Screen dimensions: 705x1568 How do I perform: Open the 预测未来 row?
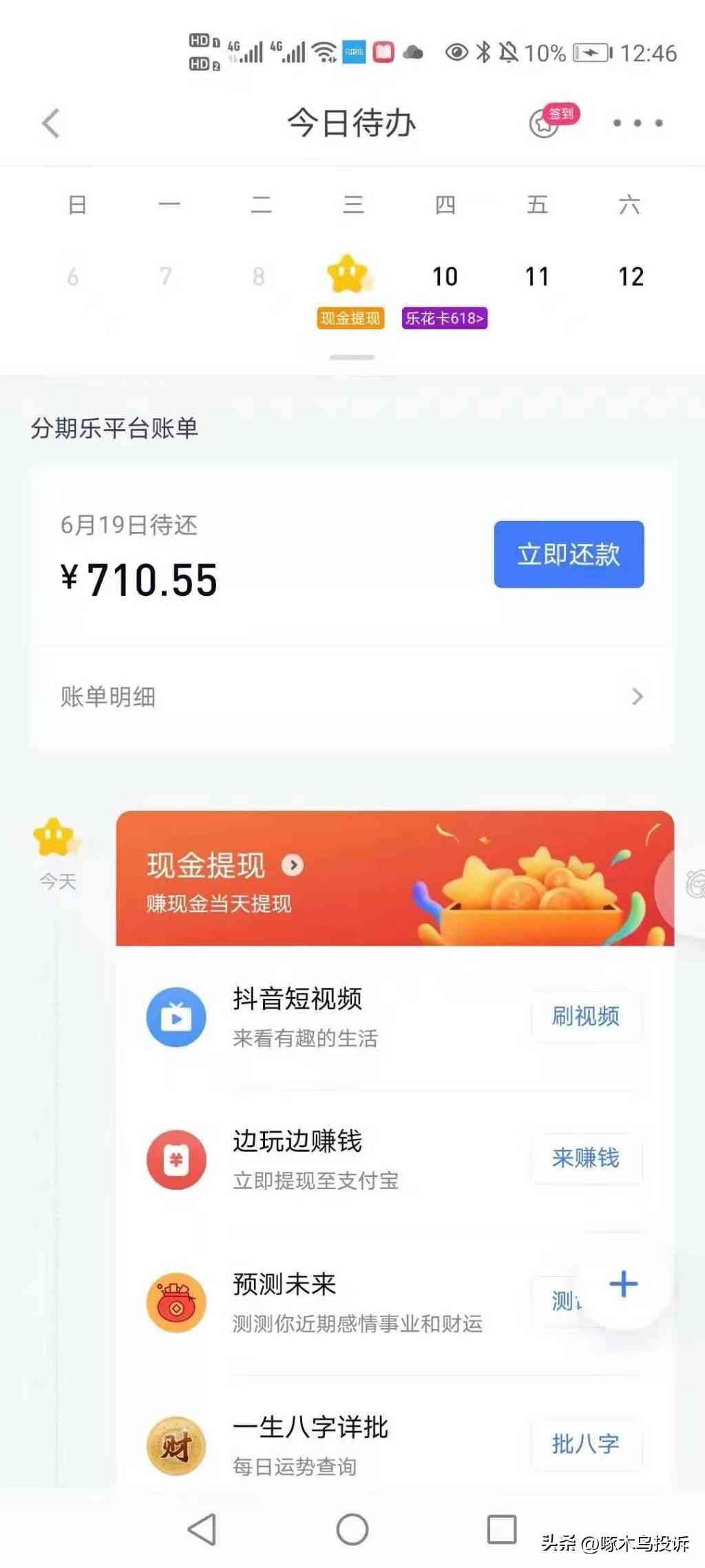click(344, 1301)
